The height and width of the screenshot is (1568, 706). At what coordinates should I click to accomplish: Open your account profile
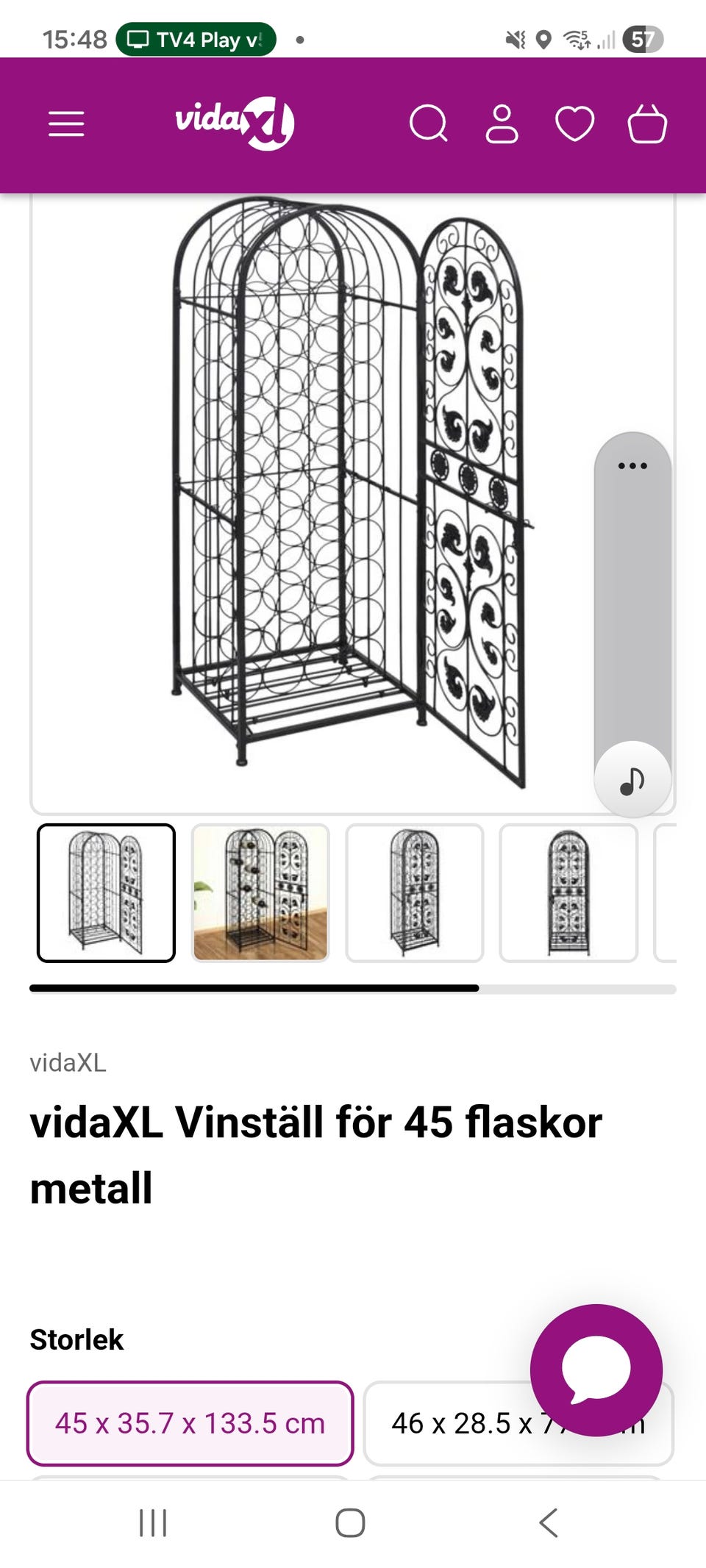pyautogui.click(x=502, y=125)
